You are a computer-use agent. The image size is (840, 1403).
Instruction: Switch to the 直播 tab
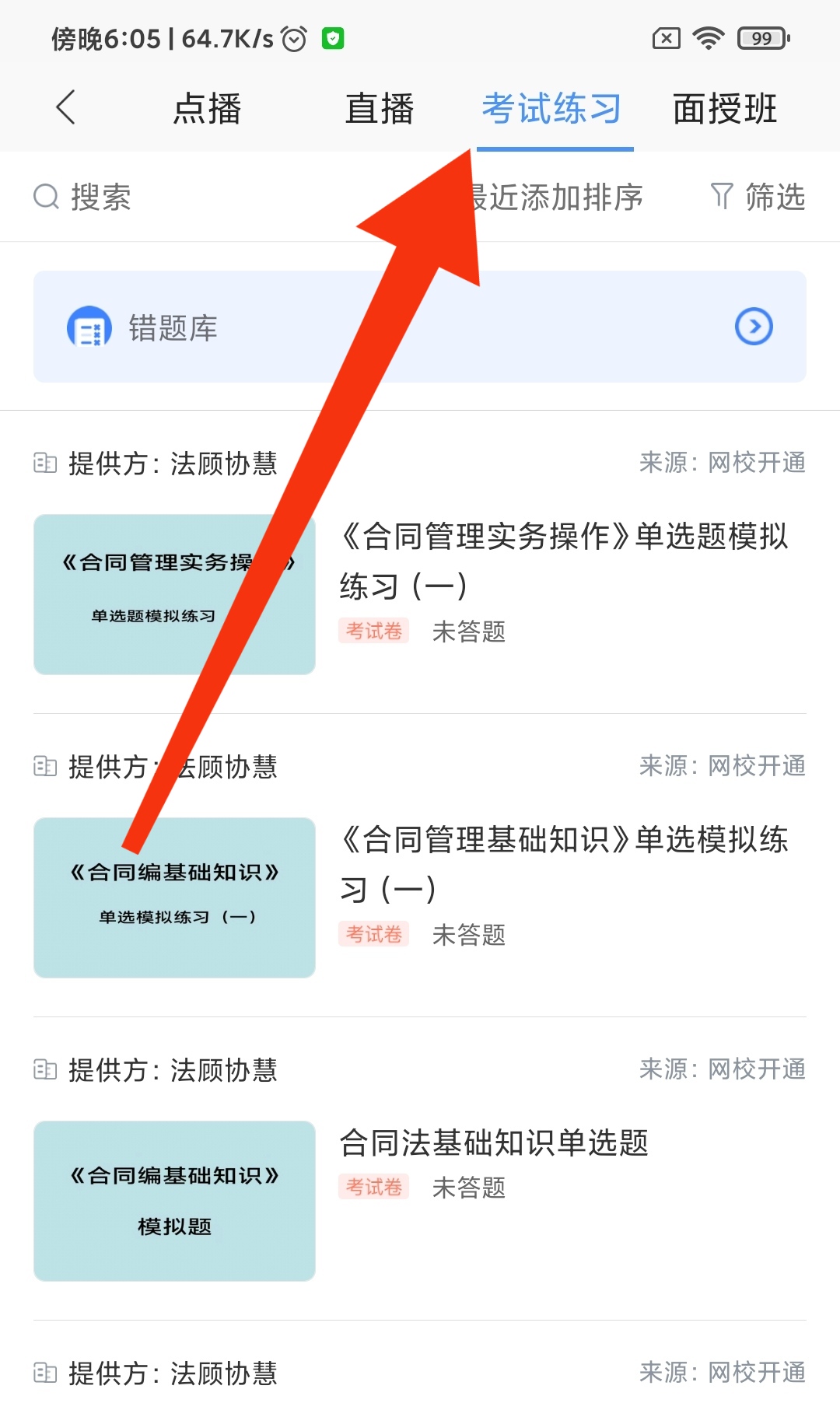(380, 108)
